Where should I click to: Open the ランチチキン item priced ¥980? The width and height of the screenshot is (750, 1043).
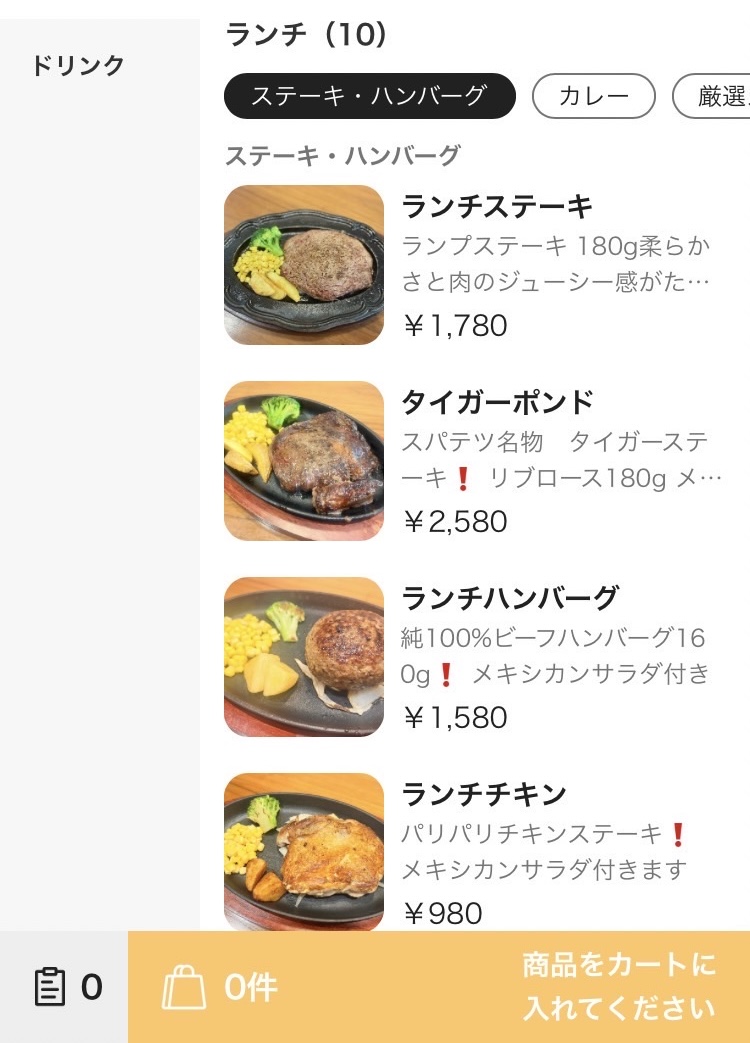coord(484,794)
